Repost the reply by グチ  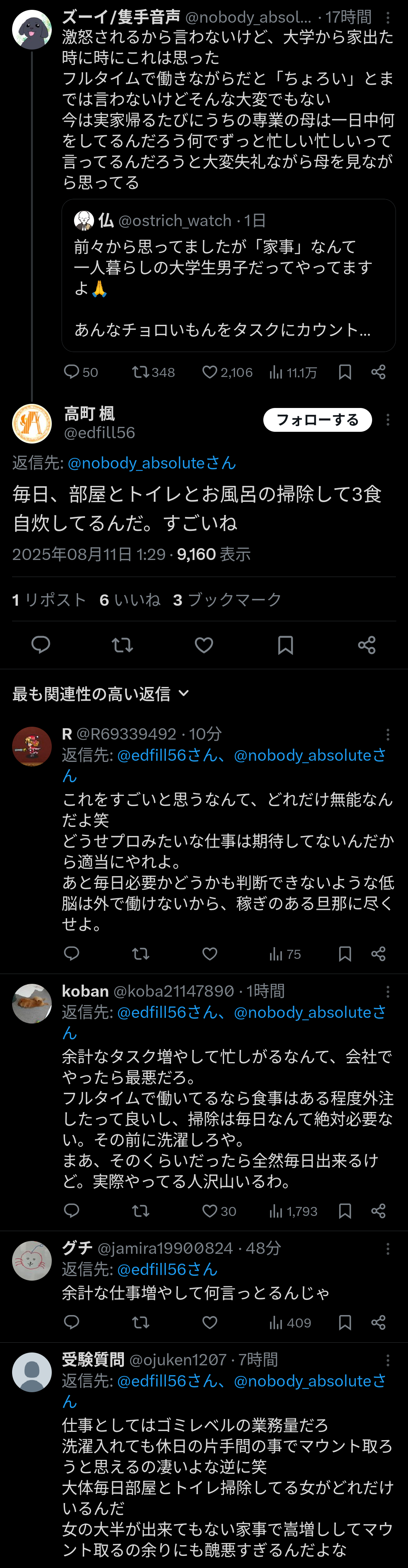pos(141,1322)
